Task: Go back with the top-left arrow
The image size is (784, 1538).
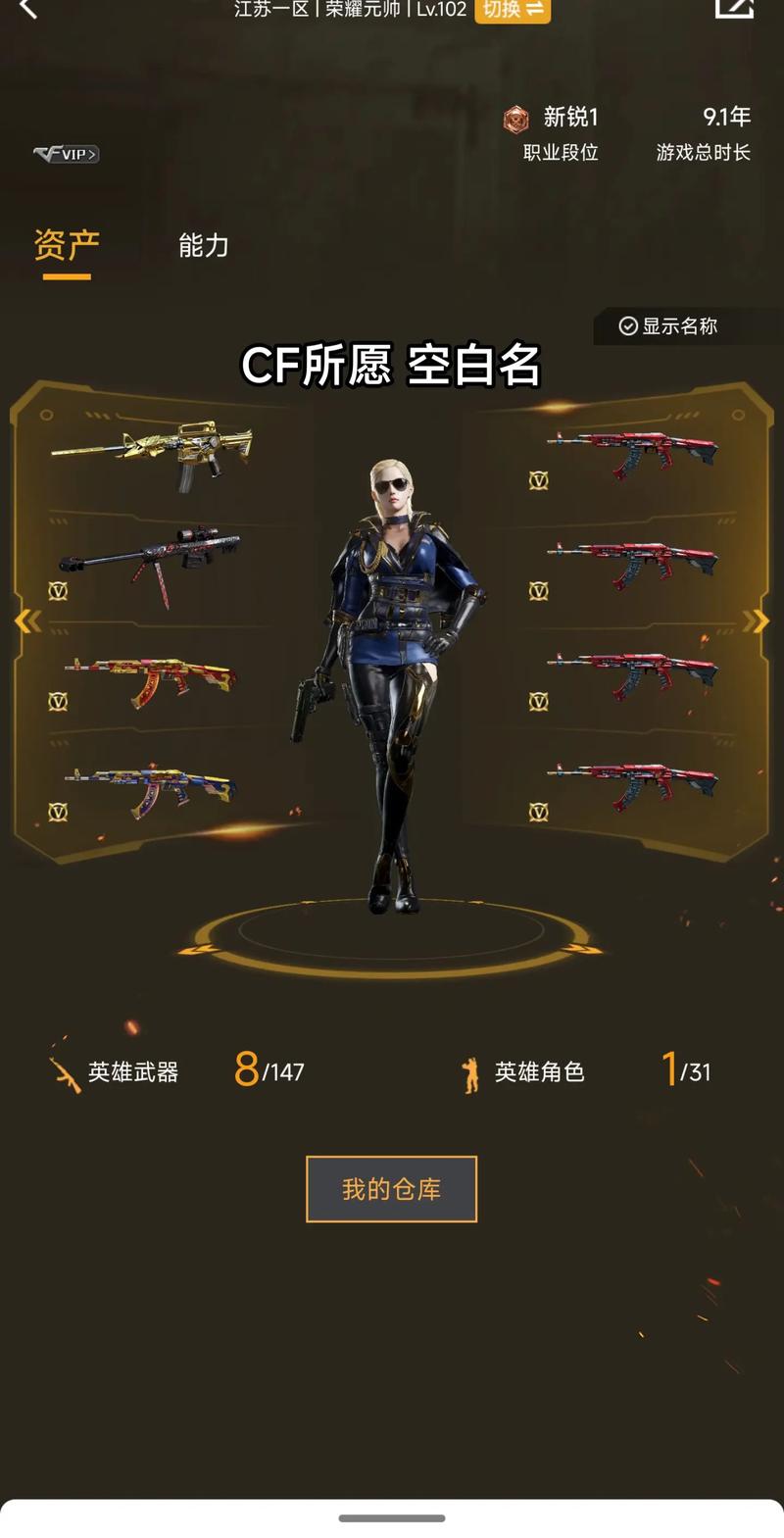Action: [27, 9]
